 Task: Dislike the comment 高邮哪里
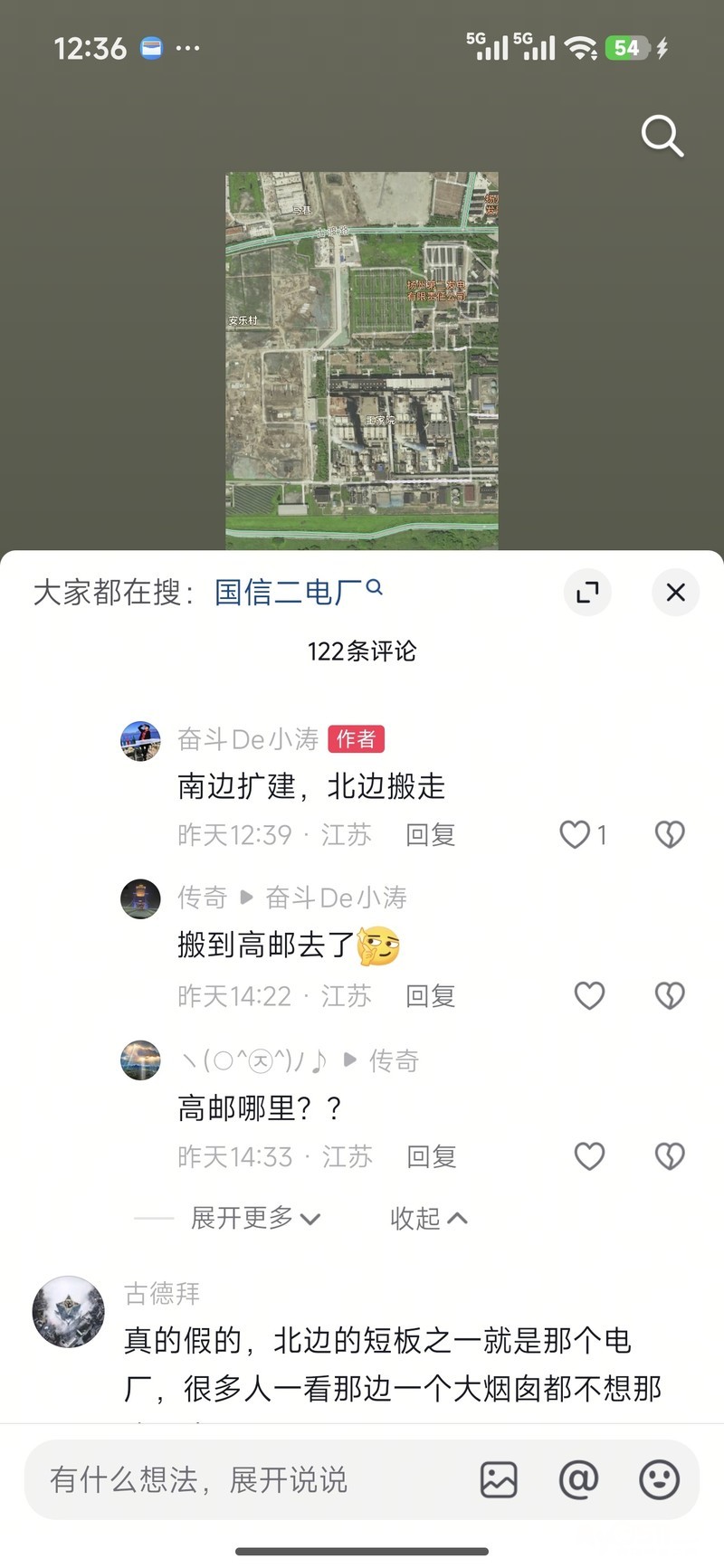[670, 1156]
